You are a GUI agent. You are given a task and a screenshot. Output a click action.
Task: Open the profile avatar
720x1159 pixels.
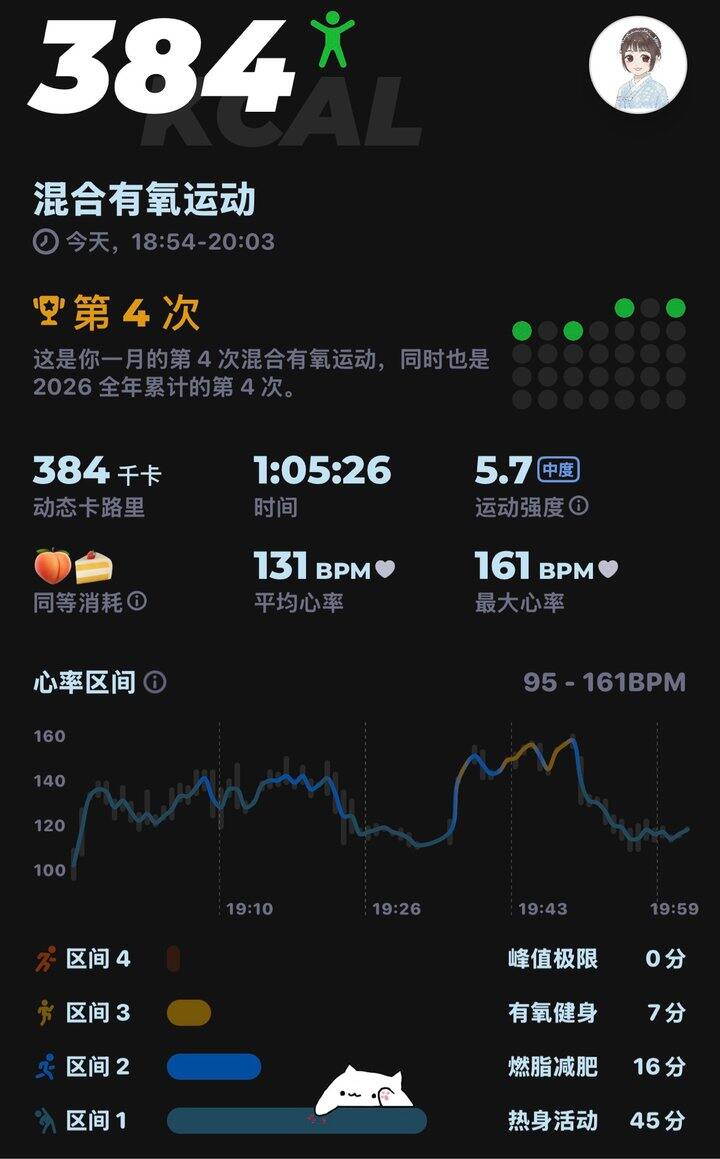637,65
